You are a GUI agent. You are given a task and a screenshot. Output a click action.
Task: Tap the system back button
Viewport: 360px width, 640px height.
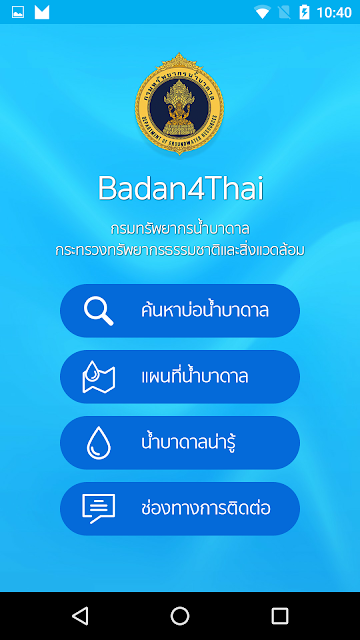[x=80, y=616]
